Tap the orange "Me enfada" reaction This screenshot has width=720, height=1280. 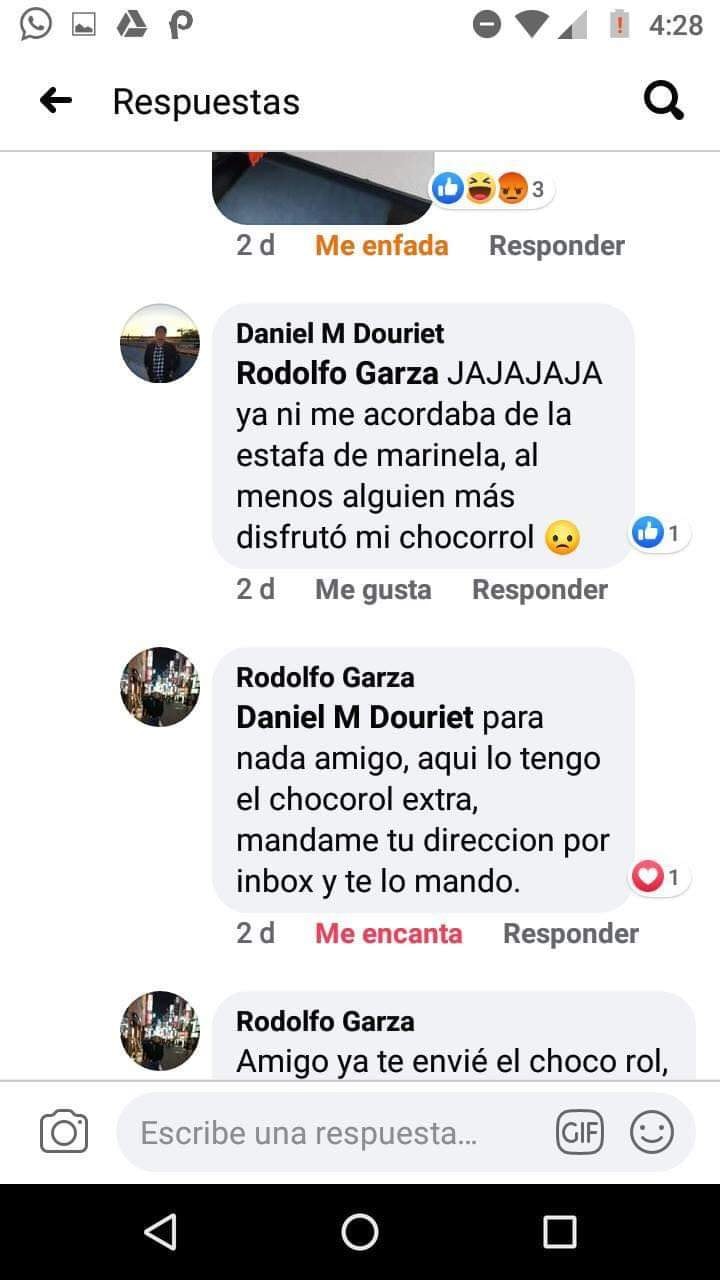point(381,246)
